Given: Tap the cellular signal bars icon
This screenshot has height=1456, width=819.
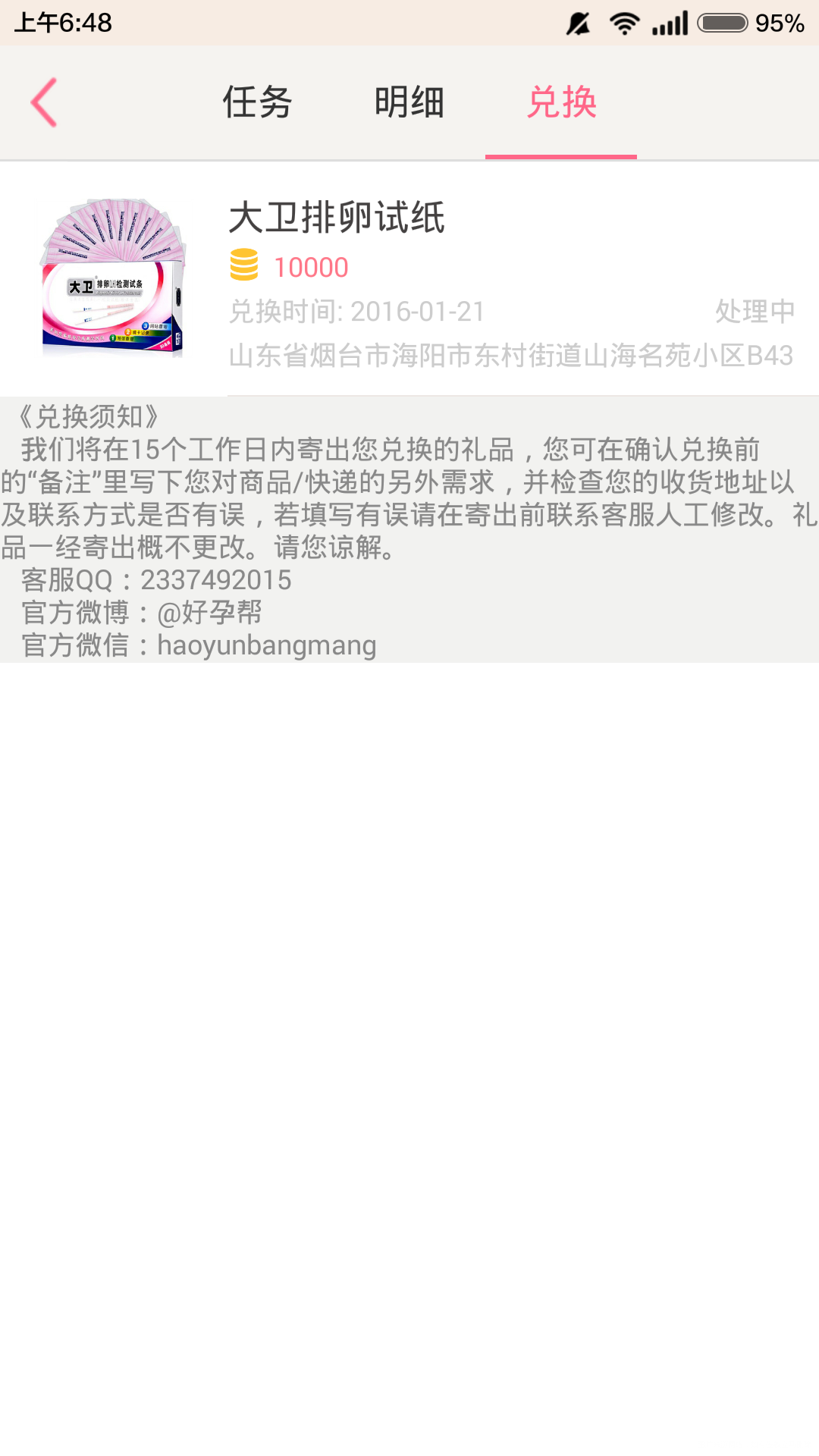Looking at the screenshot, I should pos(666,23).
